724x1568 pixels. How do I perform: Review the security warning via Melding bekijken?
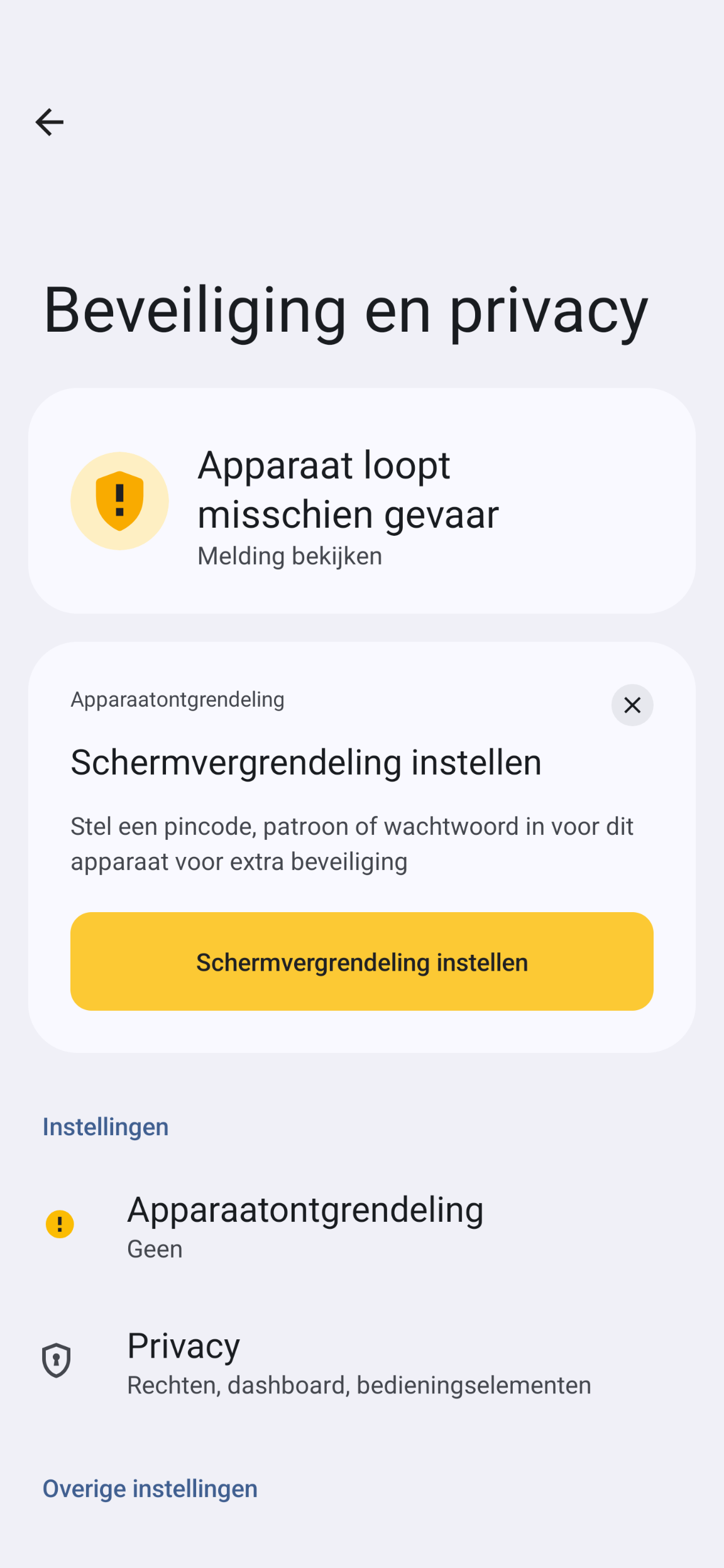click(x=290, y=555)
